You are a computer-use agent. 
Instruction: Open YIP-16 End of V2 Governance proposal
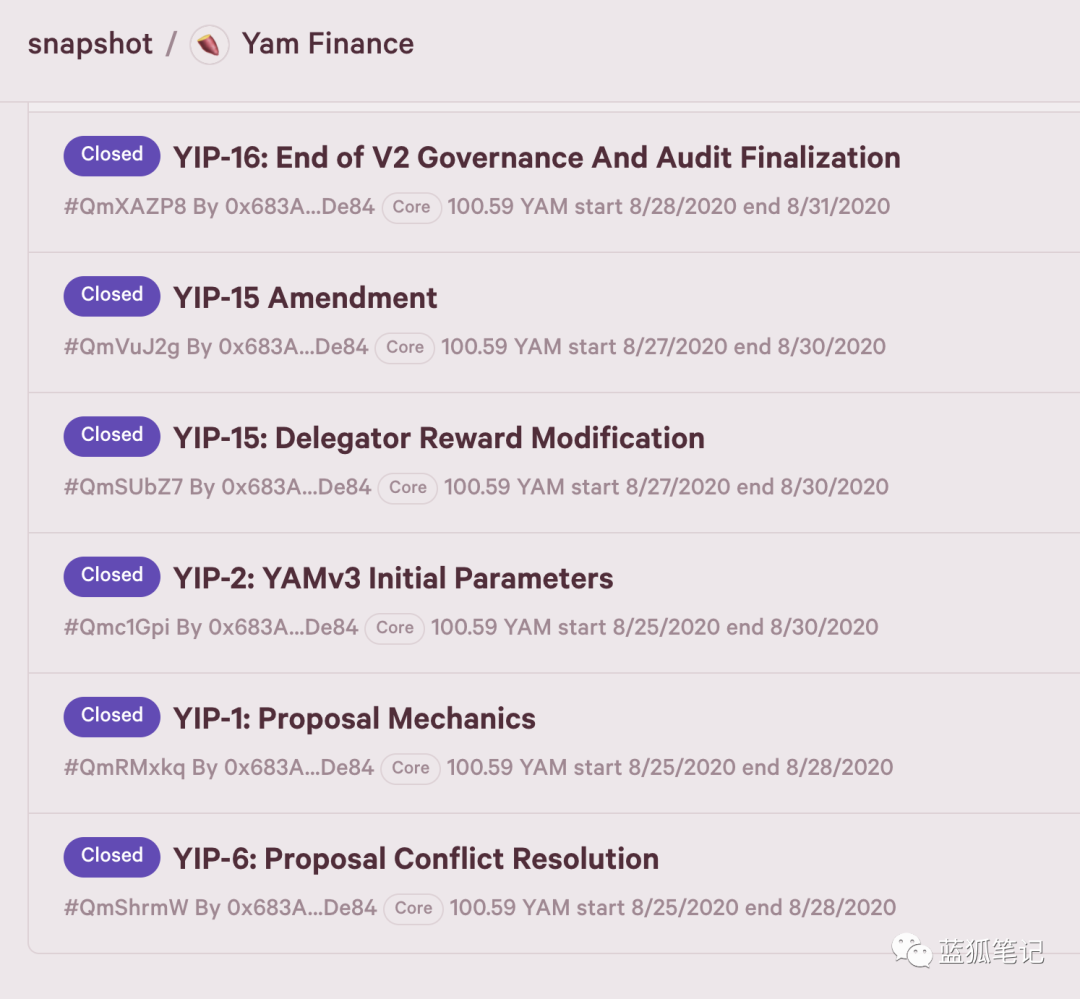pyautogui.click(x=536, y=158)
